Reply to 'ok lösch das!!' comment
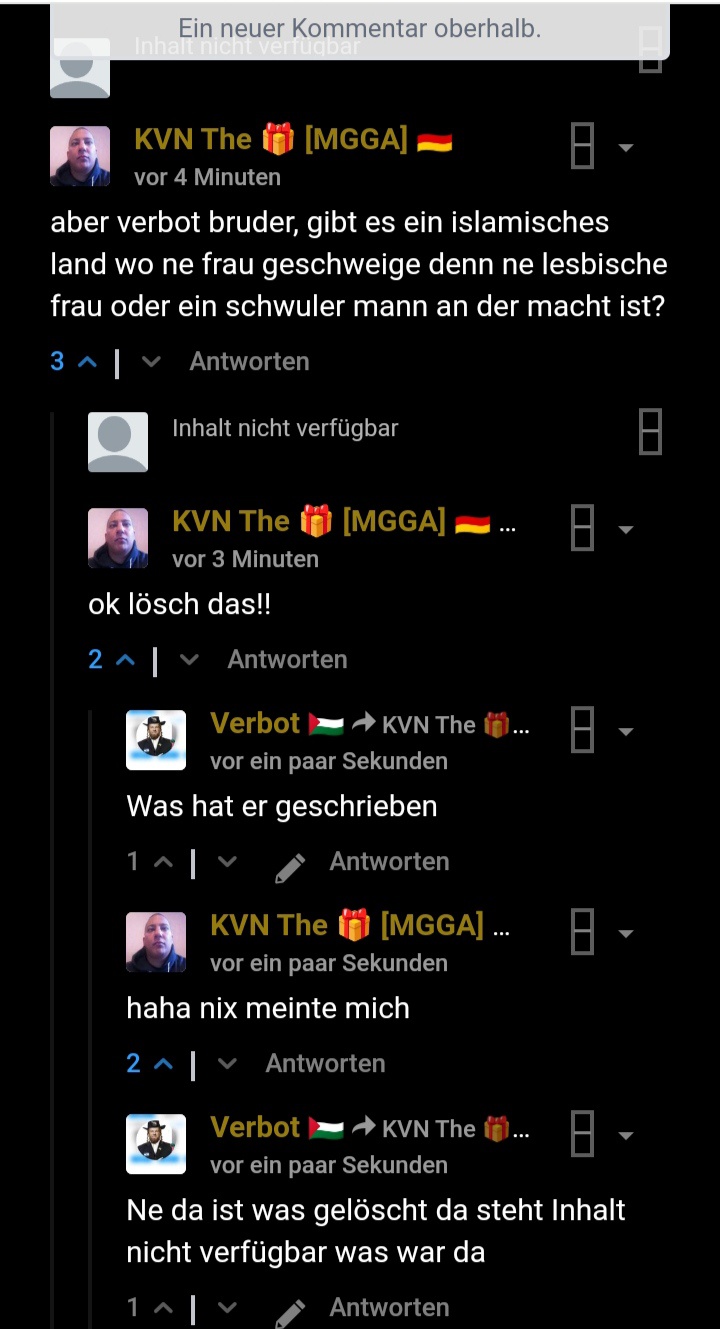Viewport: 720px width, 1329px height. point(287,660)
